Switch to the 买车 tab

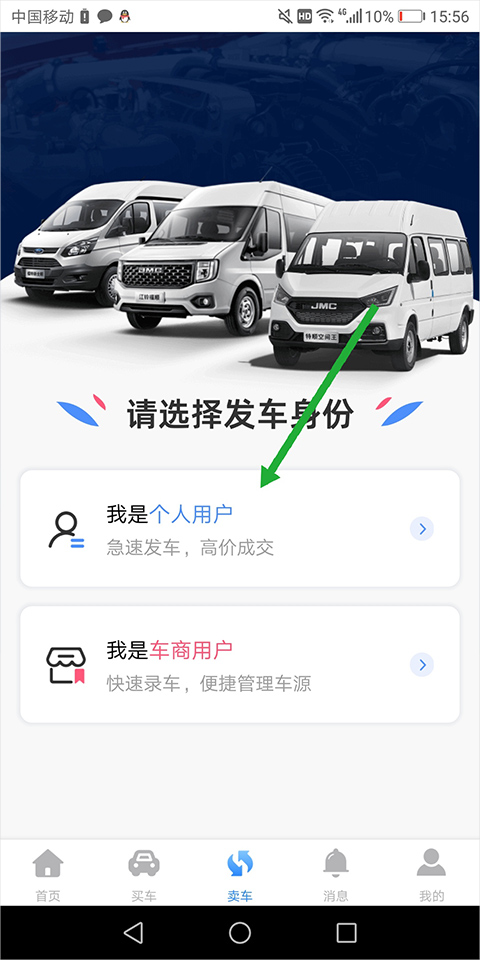[144, 875]
